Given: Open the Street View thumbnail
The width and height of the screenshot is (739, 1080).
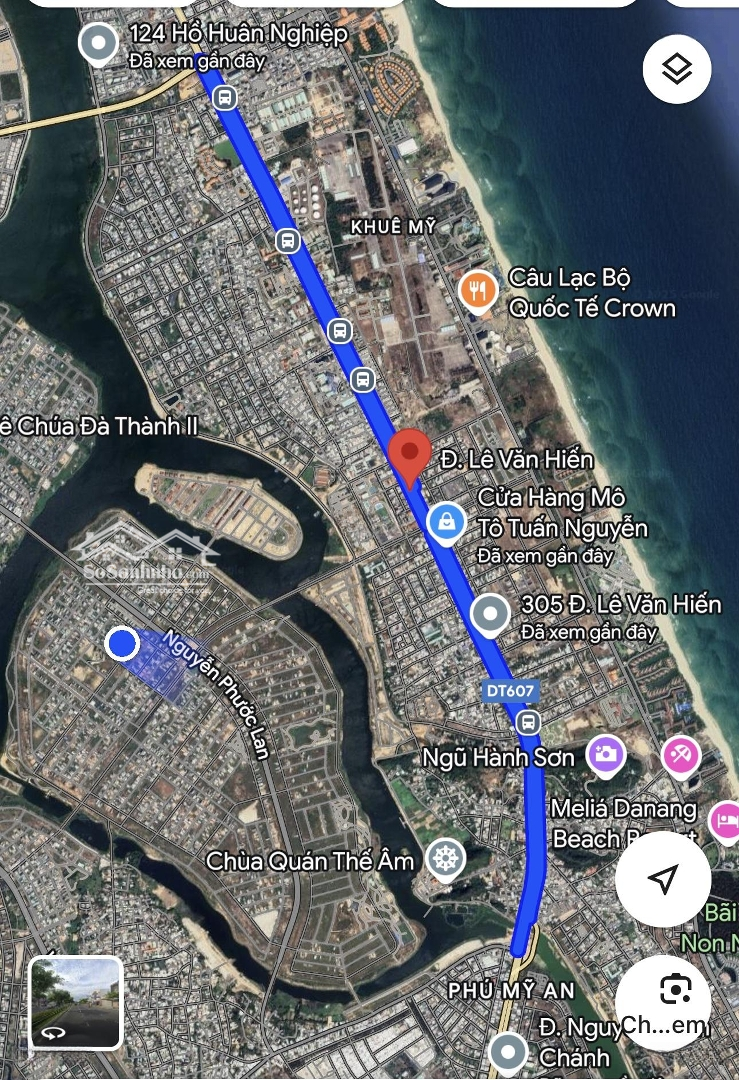Looking at the screenshot, I should pos(76,1003).
